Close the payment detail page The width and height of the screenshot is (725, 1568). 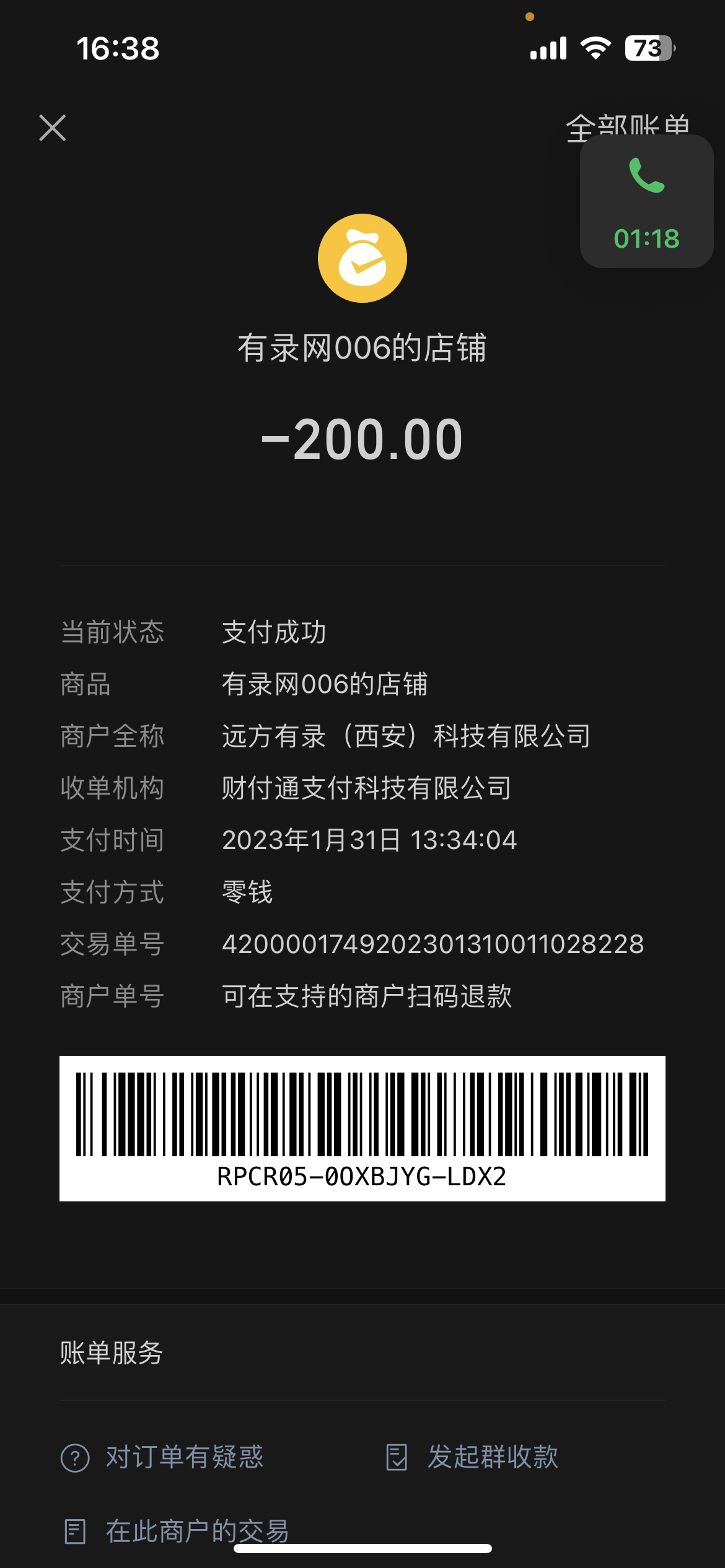[53, 128]
